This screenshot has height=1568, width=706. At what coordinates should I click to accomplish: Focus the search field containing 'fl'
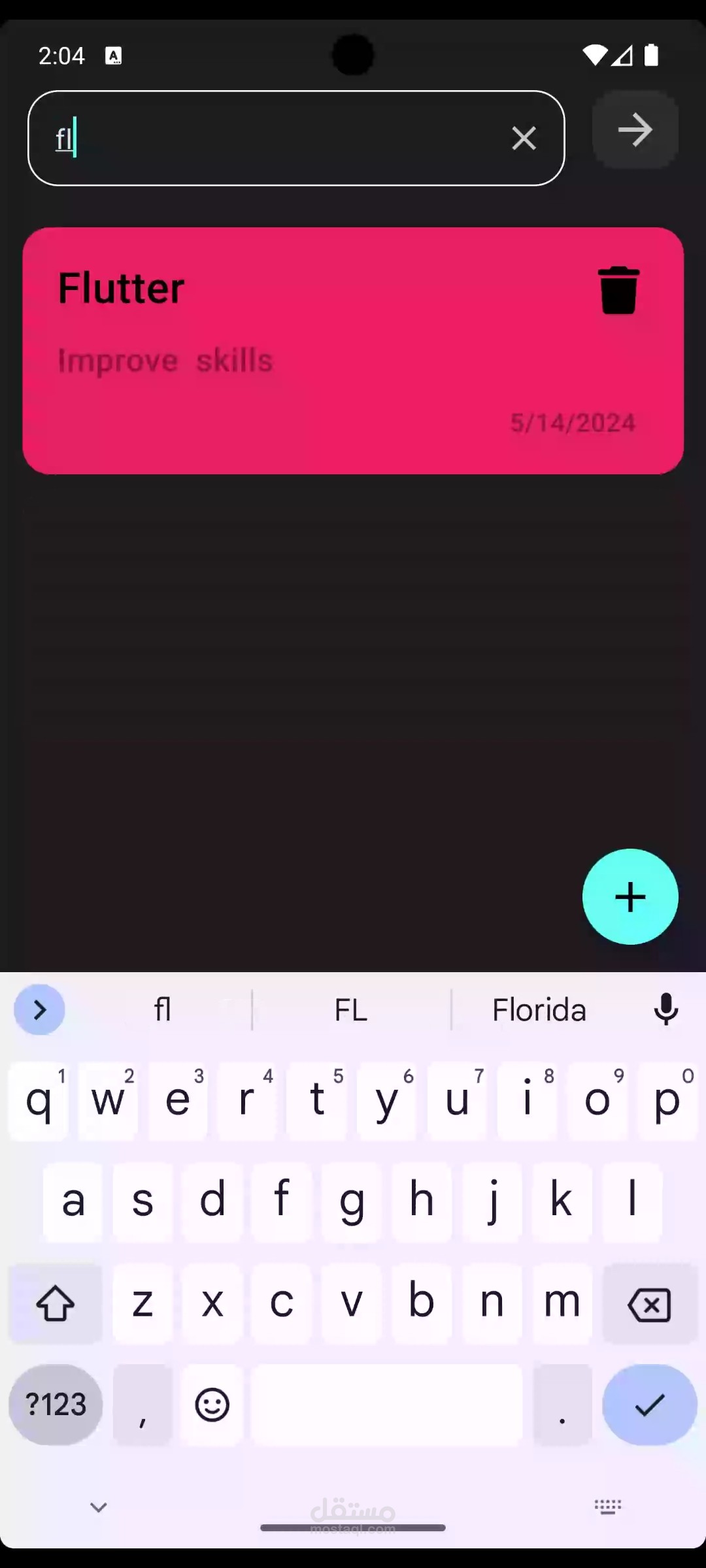pyautogui.click(x=296, y=139)
